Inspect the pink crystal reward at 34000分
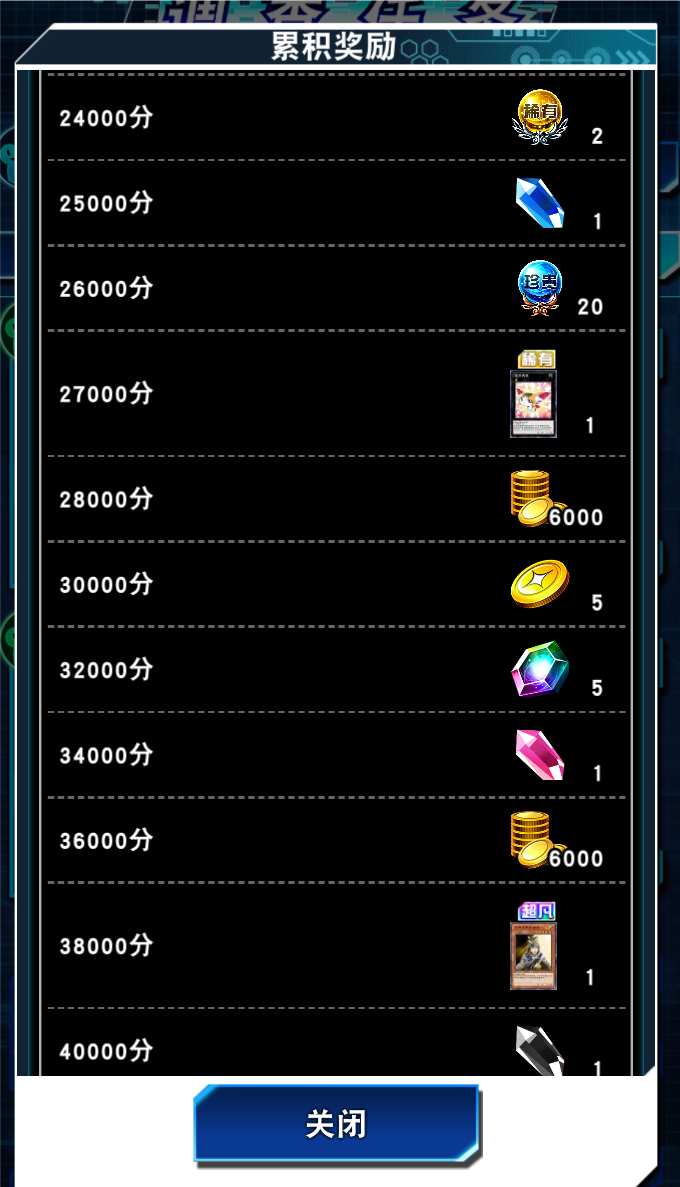The image size is (680, 1187). coord(540,754)
